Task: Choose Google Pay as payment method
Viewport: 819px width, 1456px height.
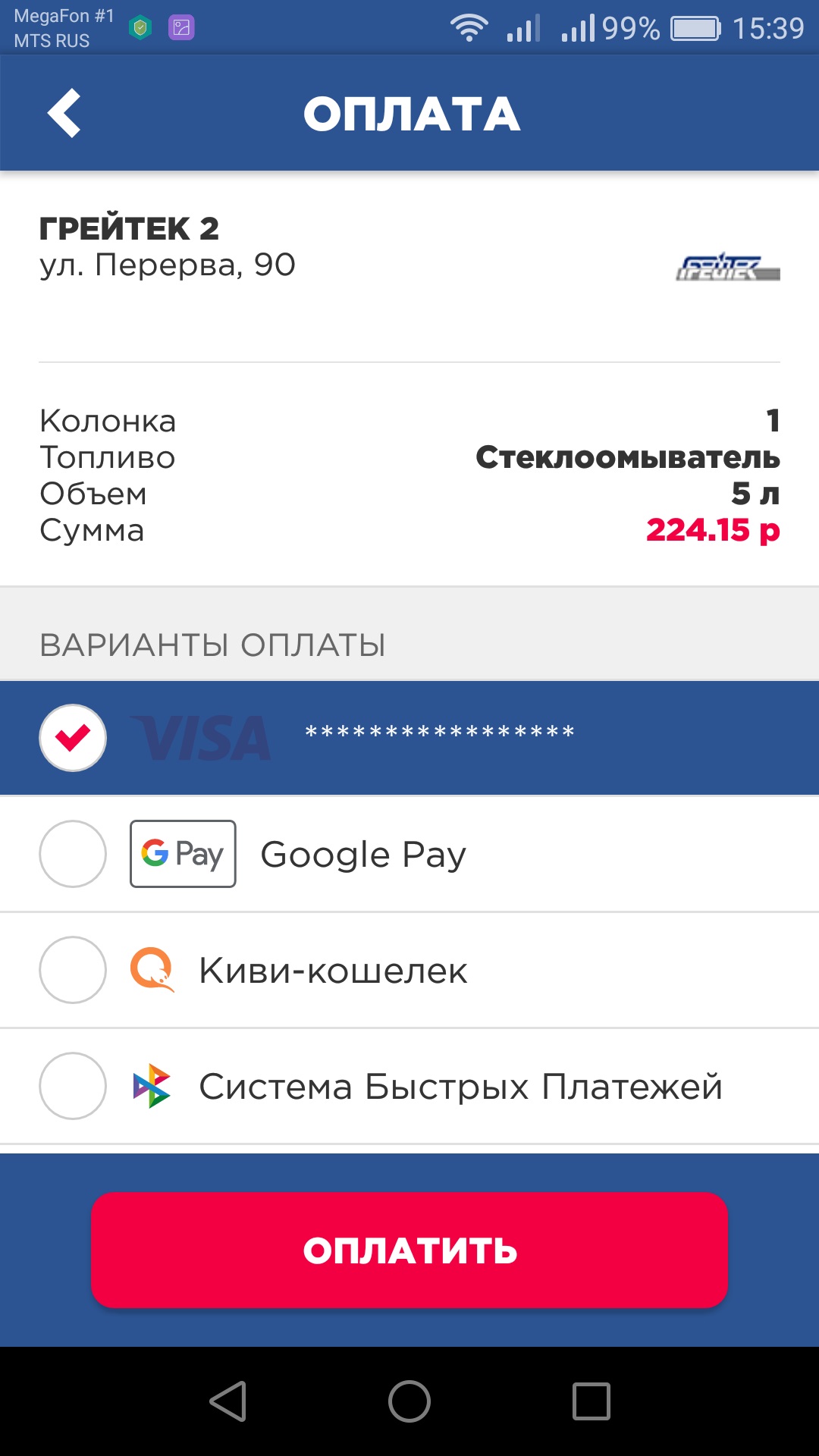Action: [409, 854]
